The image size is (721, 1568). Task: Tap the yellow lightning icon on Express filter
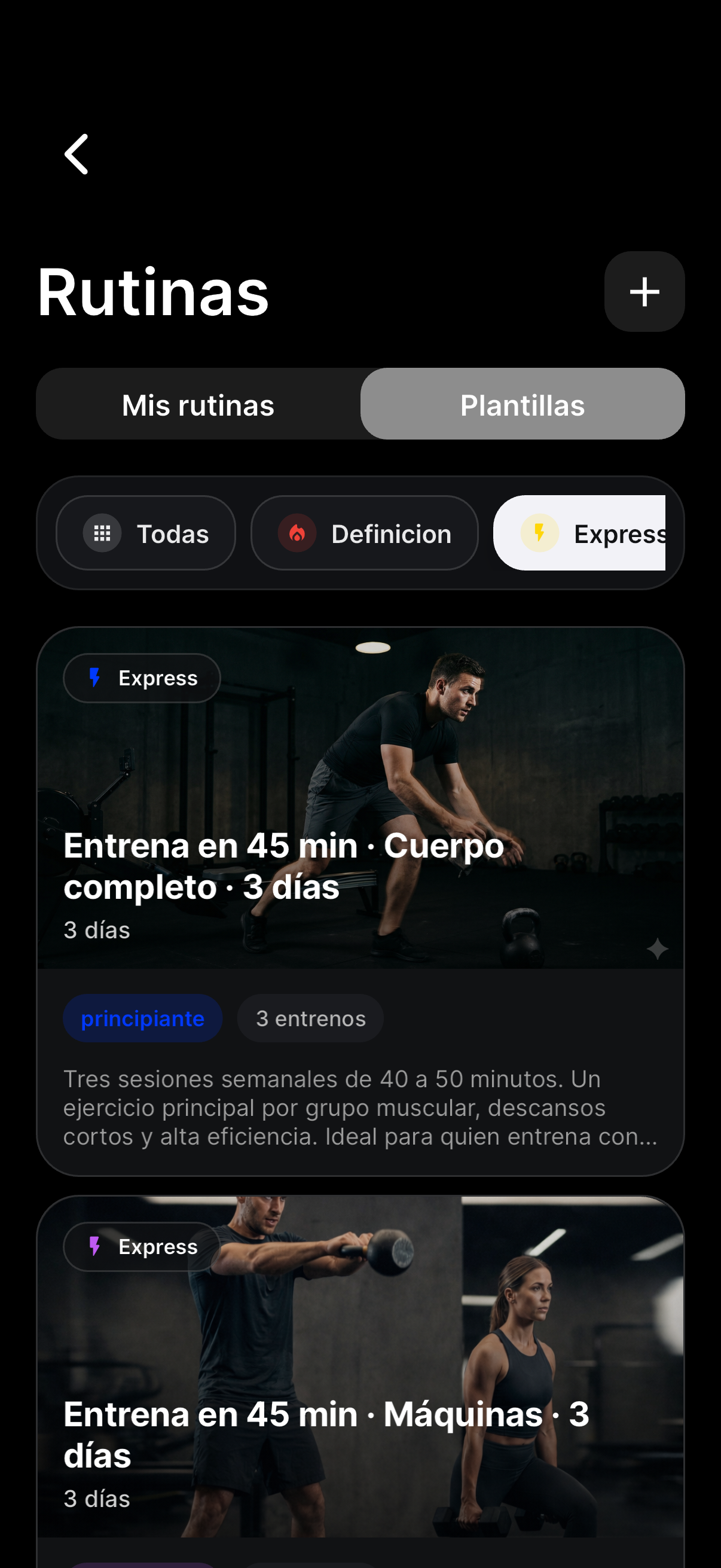(539, 533)
